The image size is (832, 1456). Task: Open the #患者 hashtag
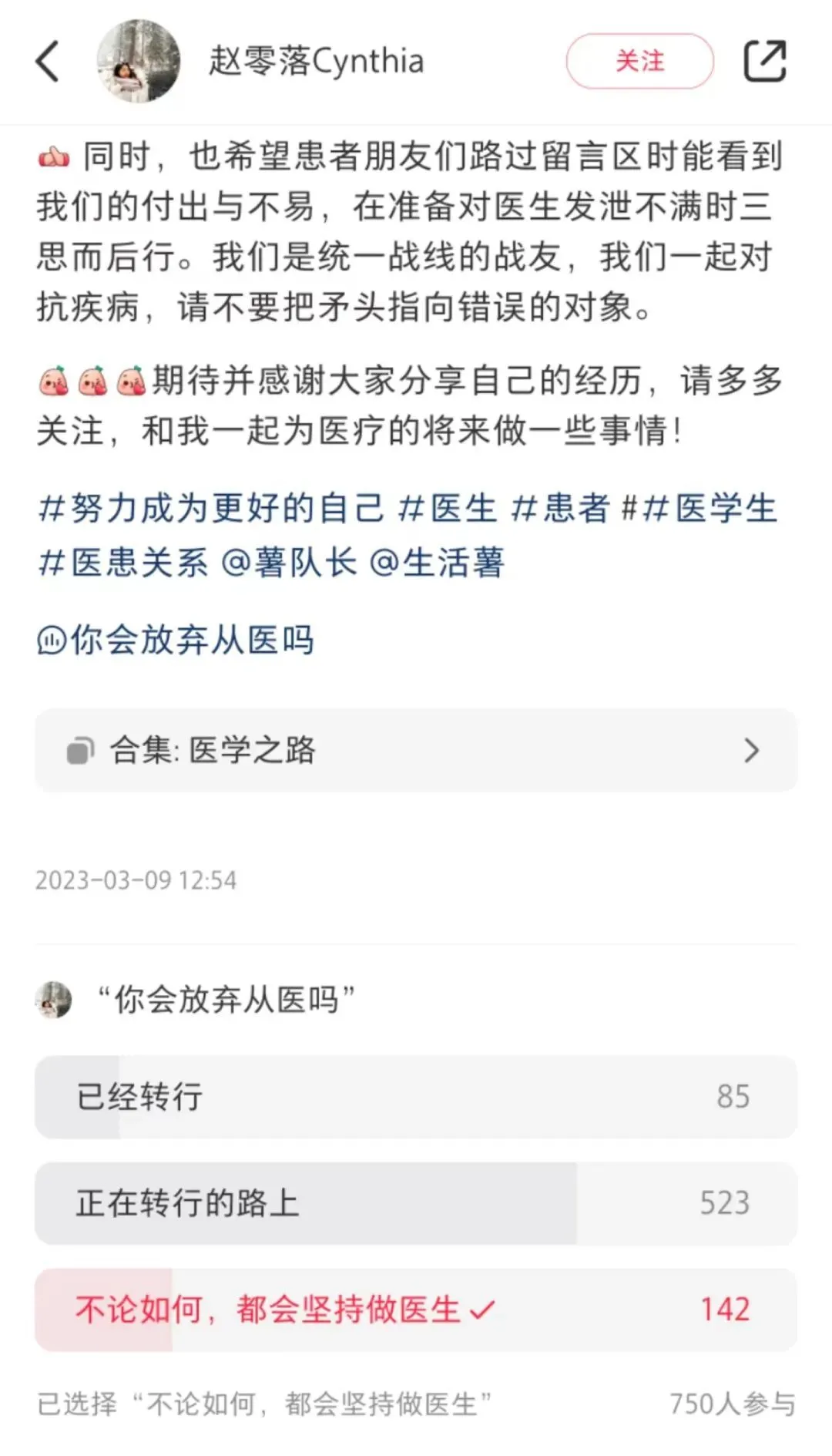561,509
